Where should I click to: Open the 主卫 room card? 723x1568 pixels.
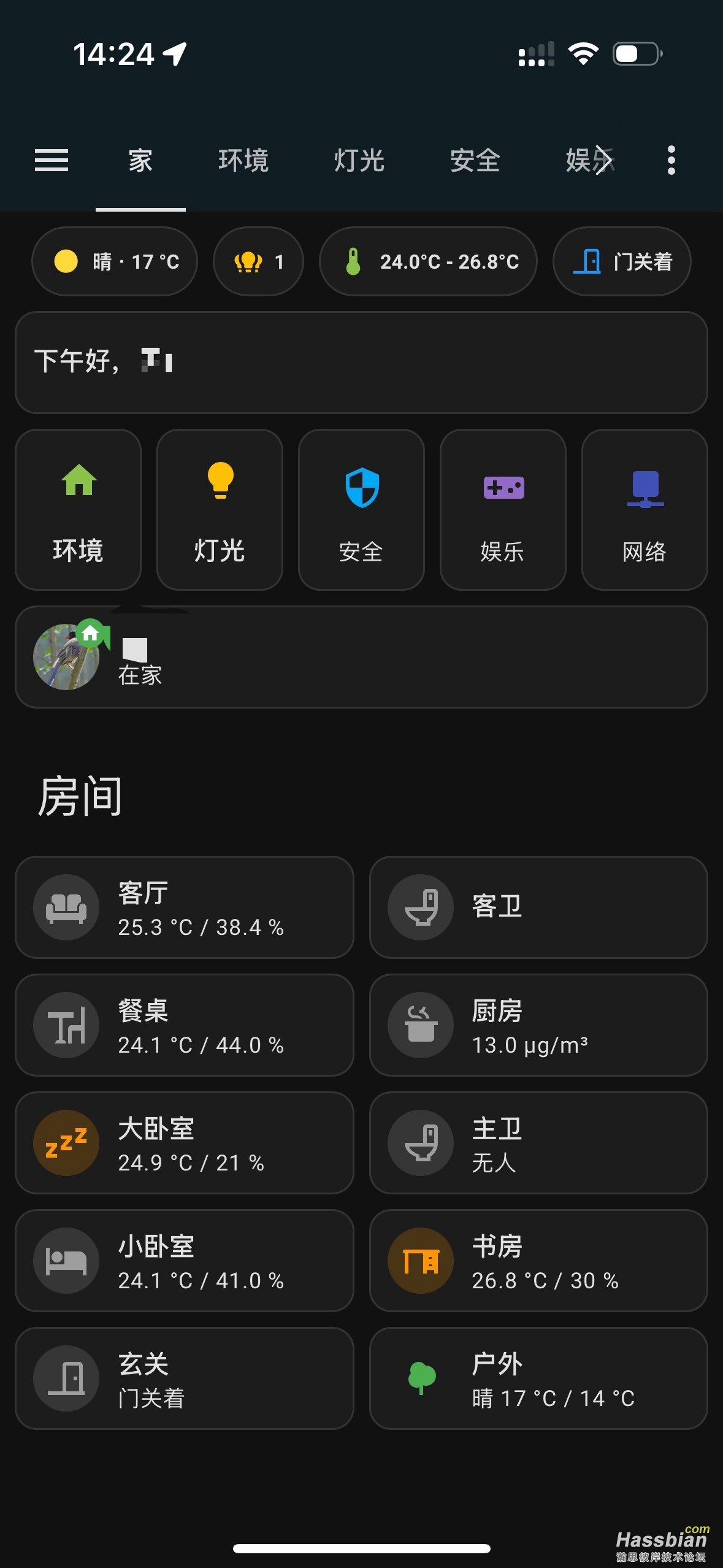538,1143
